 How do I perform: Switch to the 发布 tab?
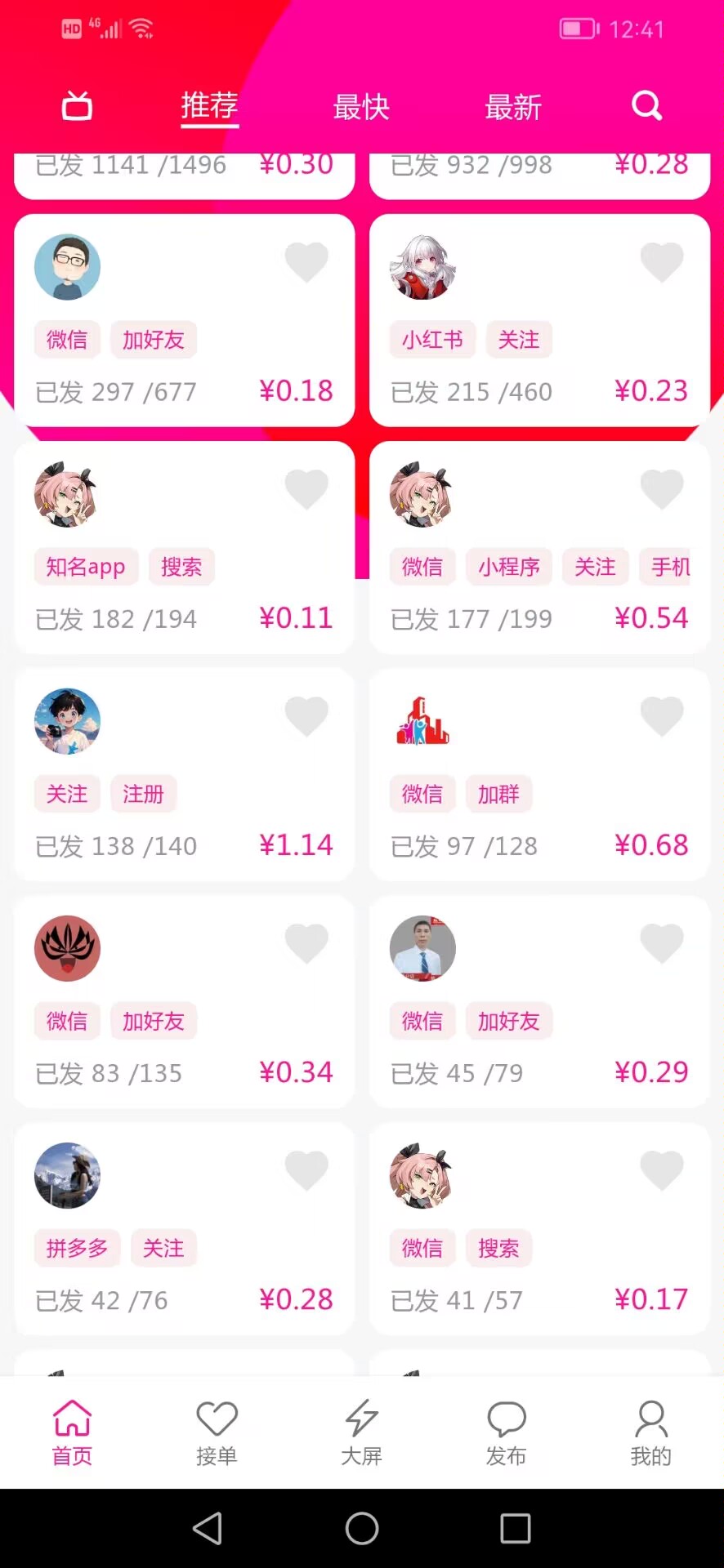(x=506, y=1433)
